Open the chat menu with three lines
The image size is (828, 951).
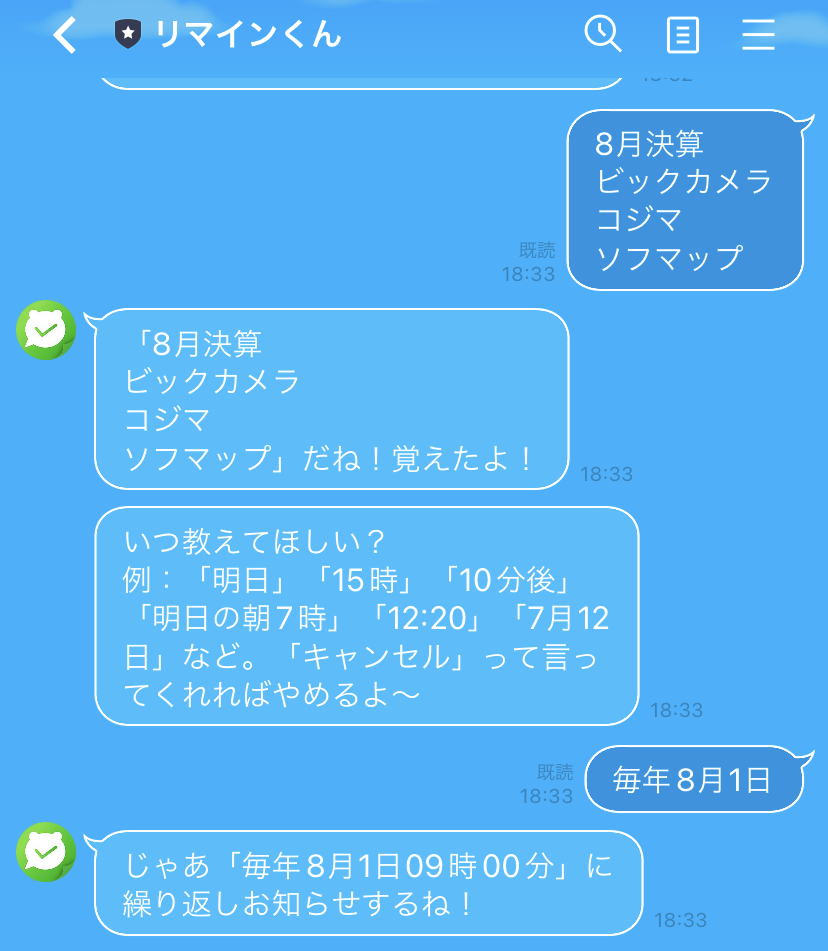(x=759, y=36)
